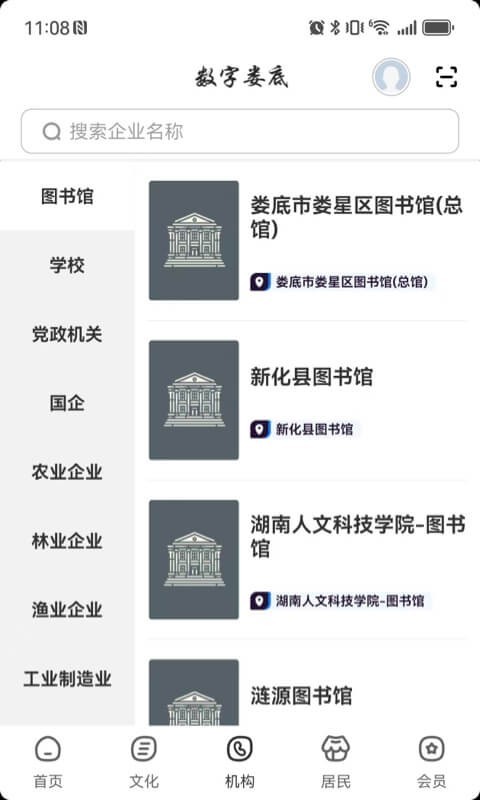Select the 学校 category
The image size is (480, 800).
click(67, 265)
